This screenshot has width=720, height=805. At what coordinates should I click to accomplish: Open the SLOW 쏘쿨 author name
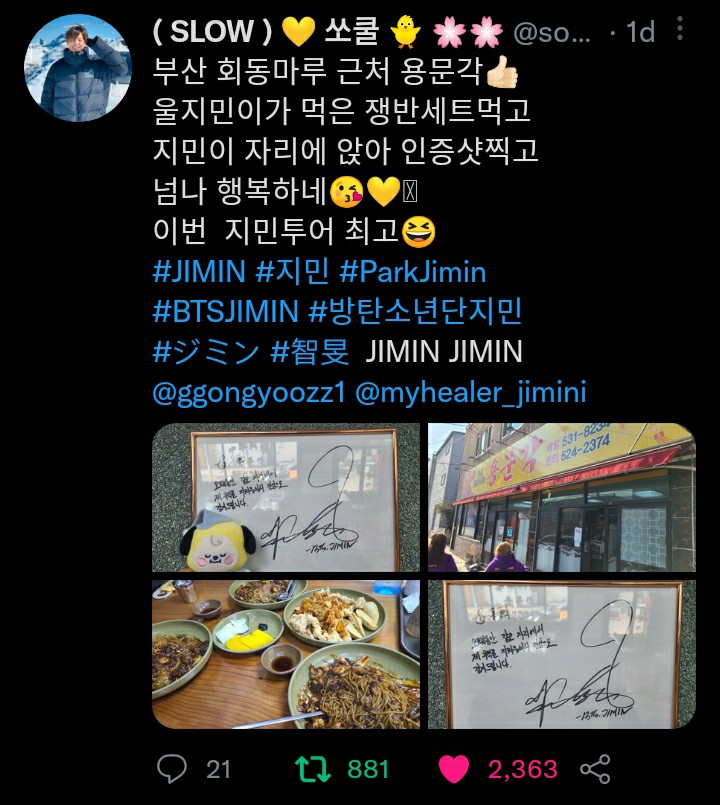tap(265, 32)
